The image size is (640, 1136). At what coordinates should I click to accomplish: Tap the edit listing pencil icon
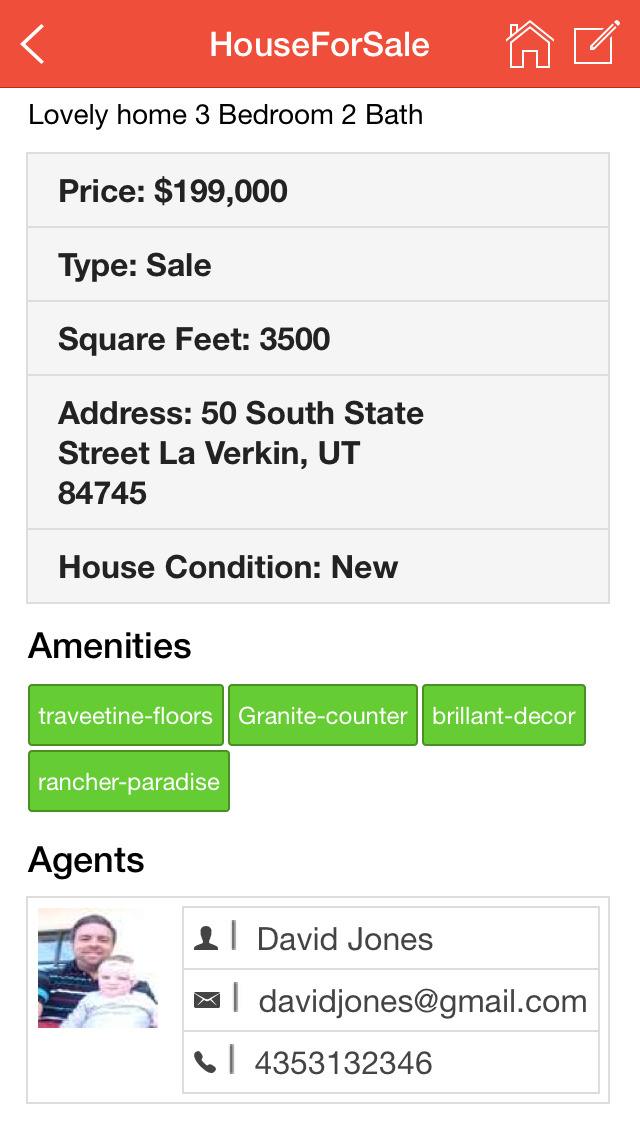(597, 43)
